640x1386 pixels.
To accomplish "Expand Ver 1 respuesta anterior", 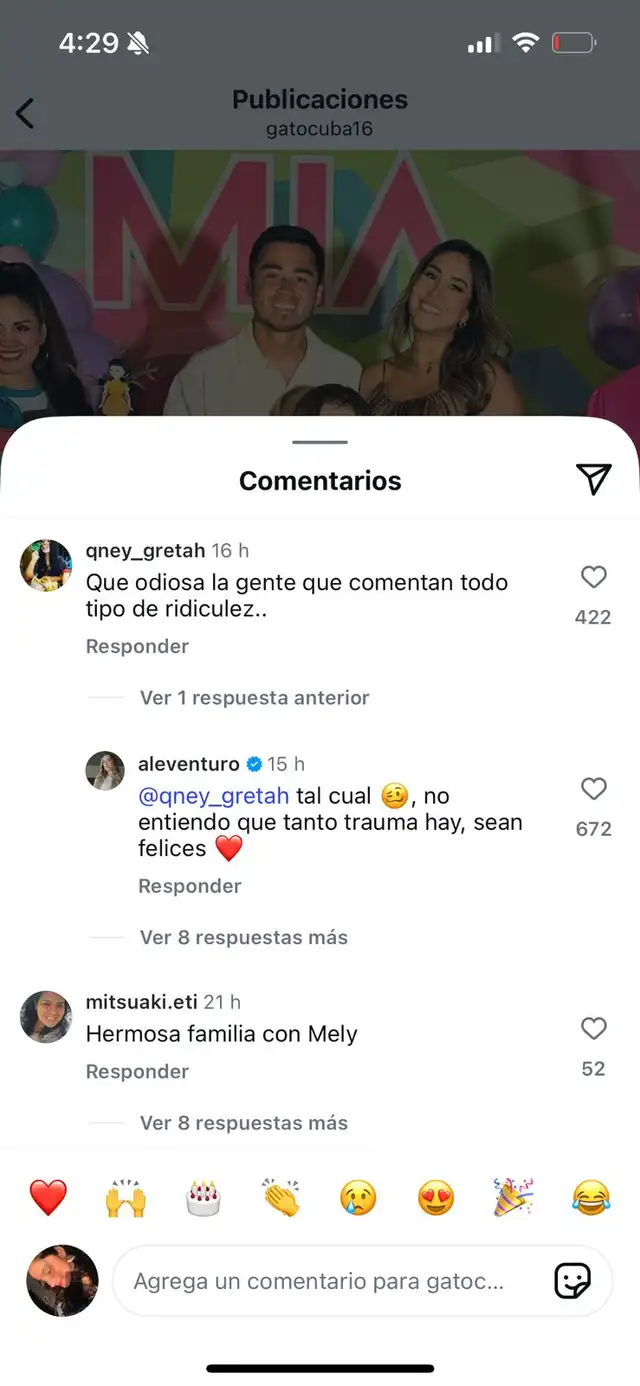I will [254, 698].
